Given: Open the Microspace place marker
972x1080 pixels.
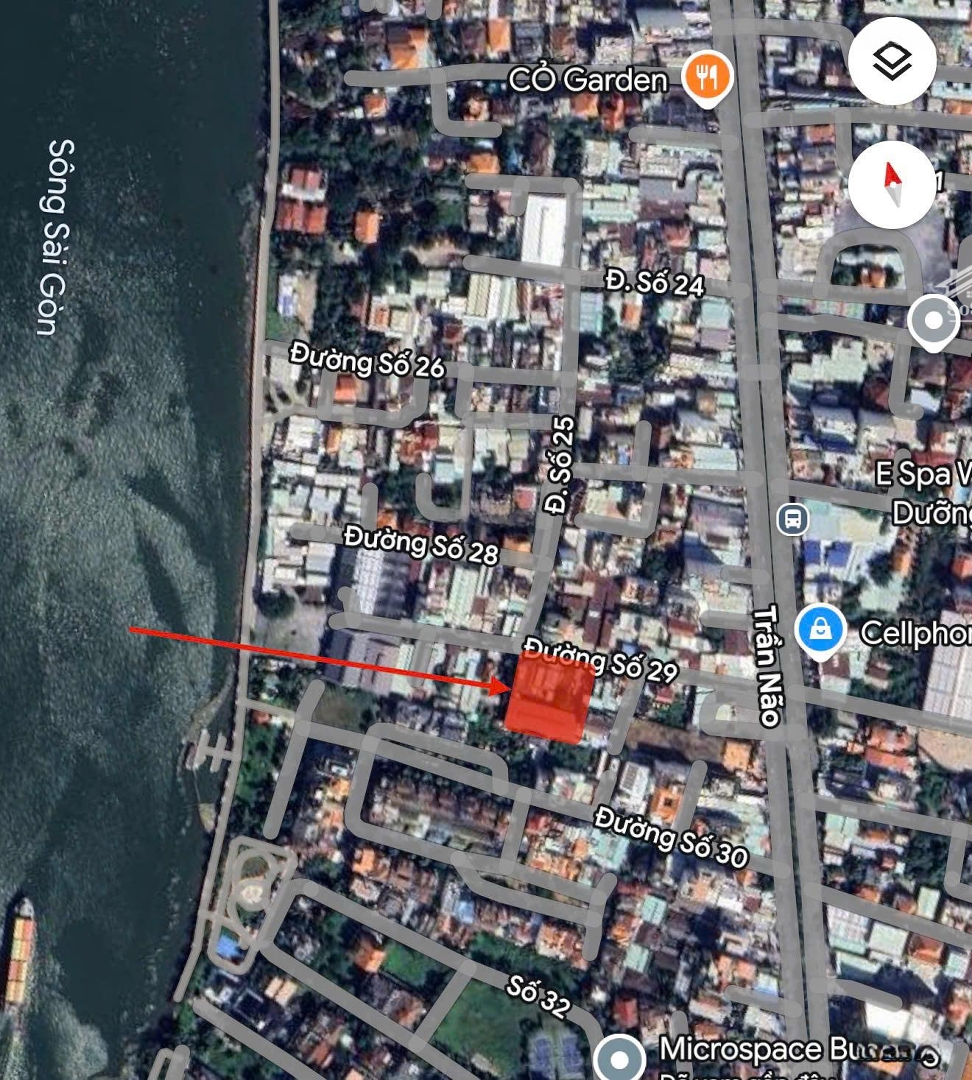Looking at the screenshot, I should pyautogui.click(x=619, y=1058).
